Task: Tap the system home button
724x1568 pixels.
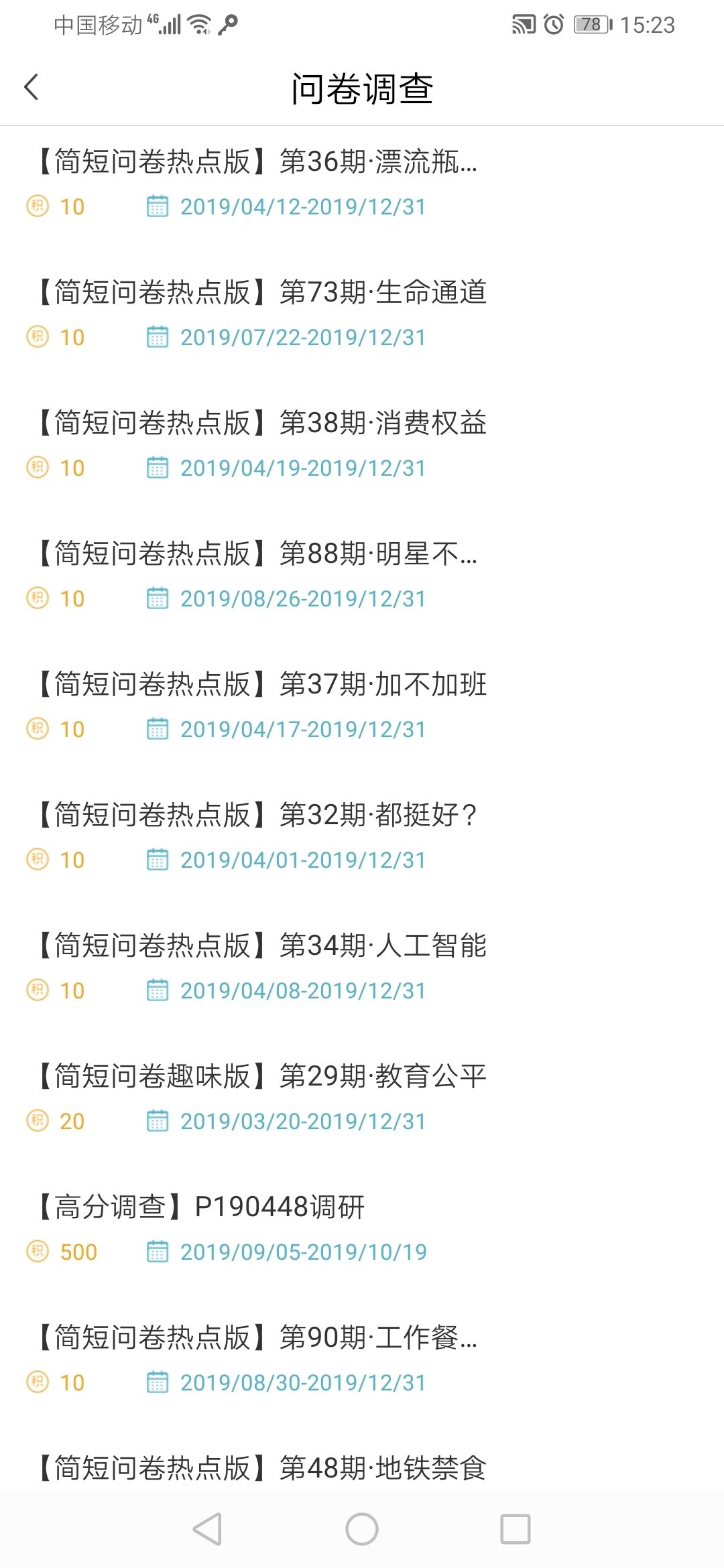Action: tap(362, 1529)
